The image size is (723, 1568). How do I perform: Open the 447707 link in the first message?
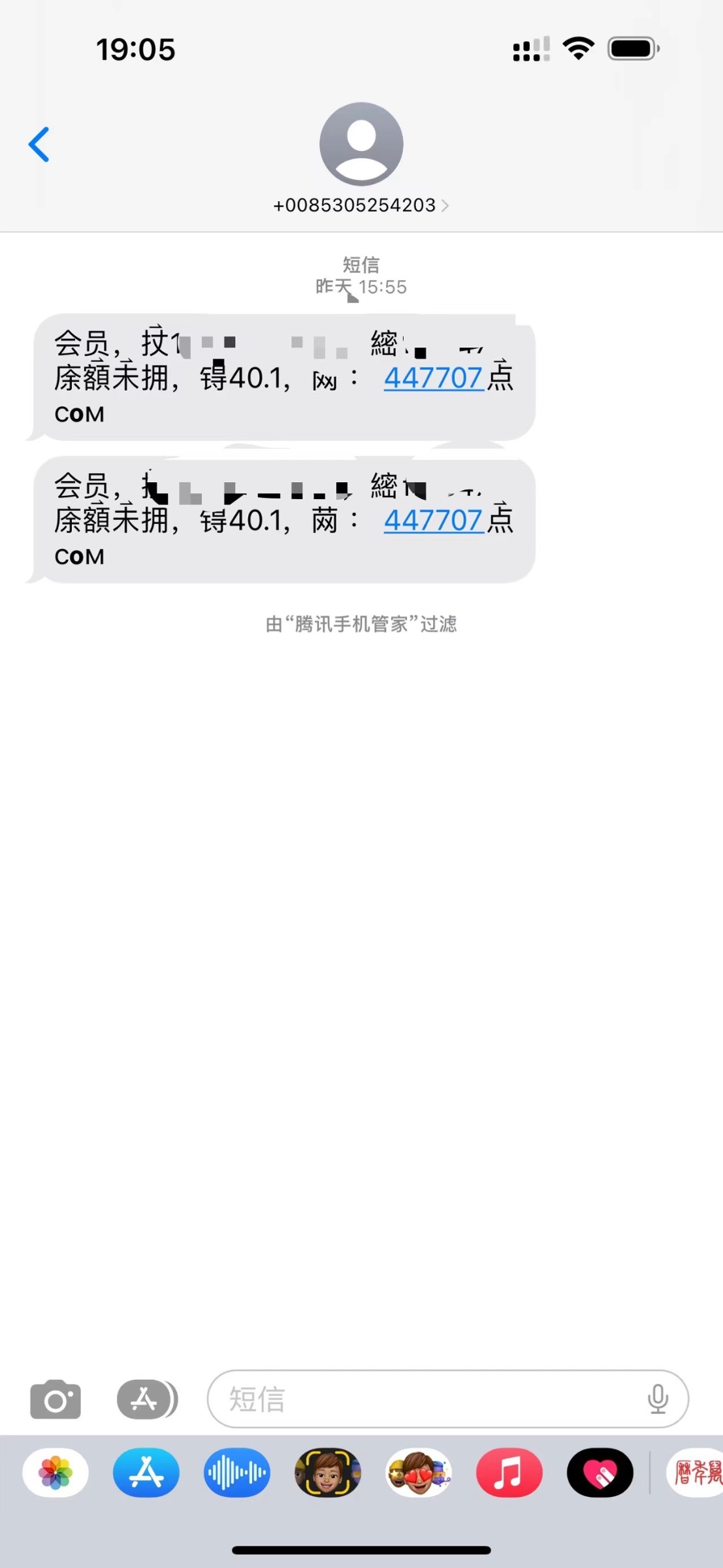[433, 378]
